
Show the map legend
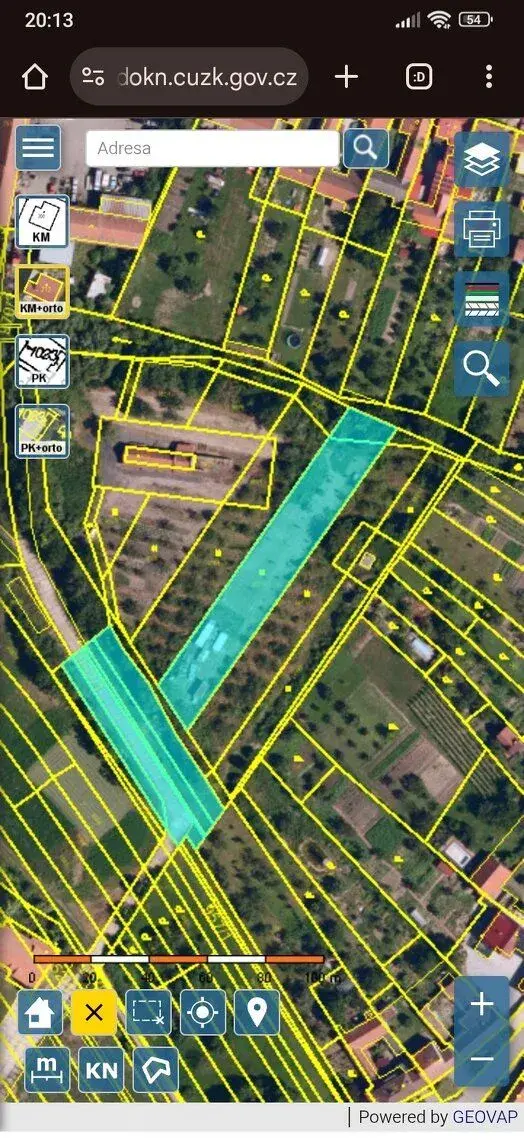click(482, 298)
